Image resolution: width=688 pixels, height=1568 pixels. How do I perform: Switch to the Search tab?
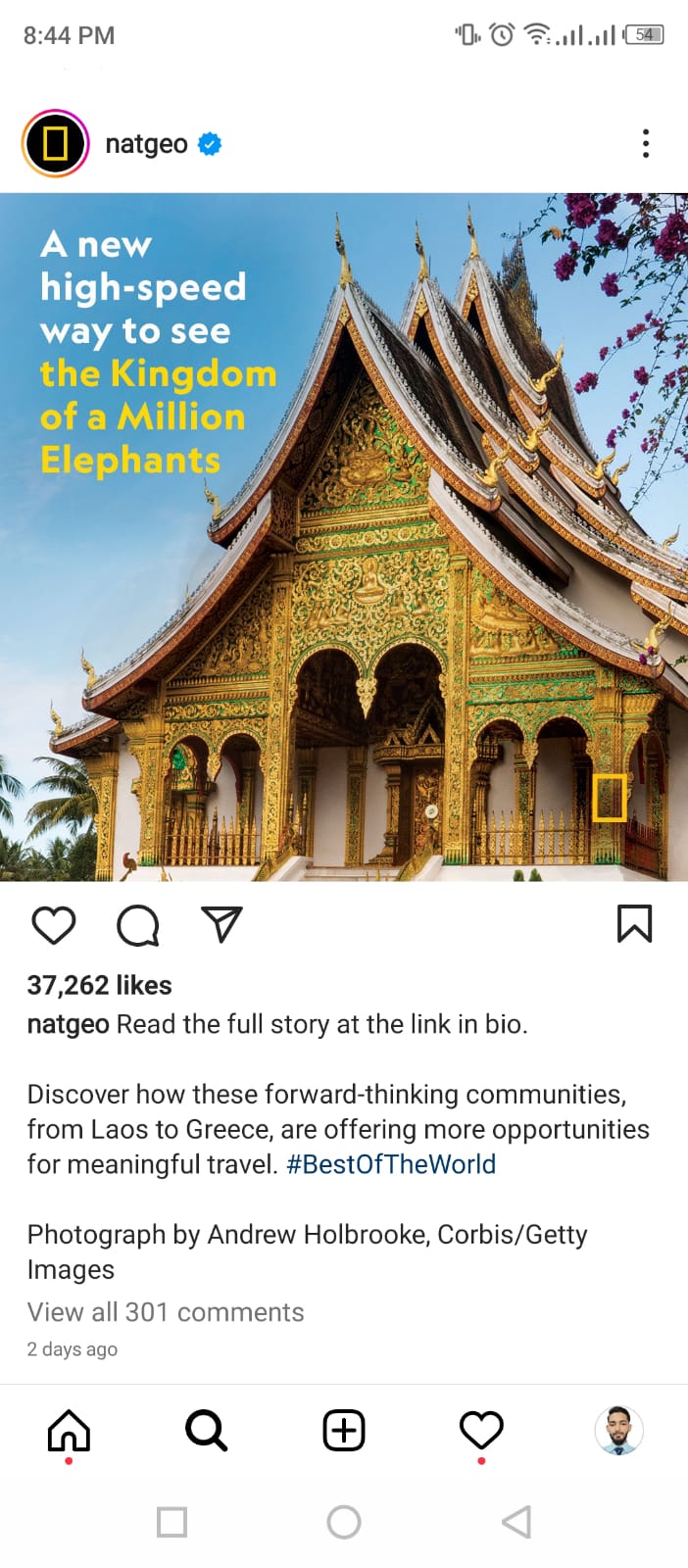coord(206,1431)
